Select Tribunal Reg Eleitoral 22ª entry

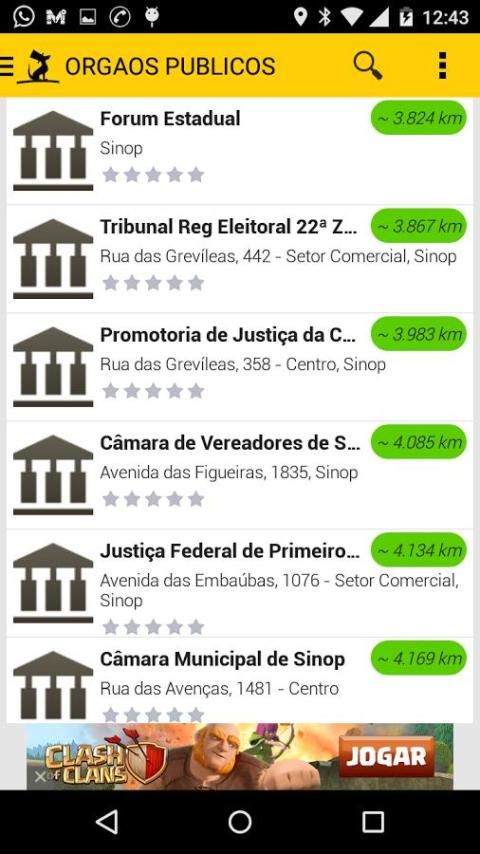coord(240,259)
